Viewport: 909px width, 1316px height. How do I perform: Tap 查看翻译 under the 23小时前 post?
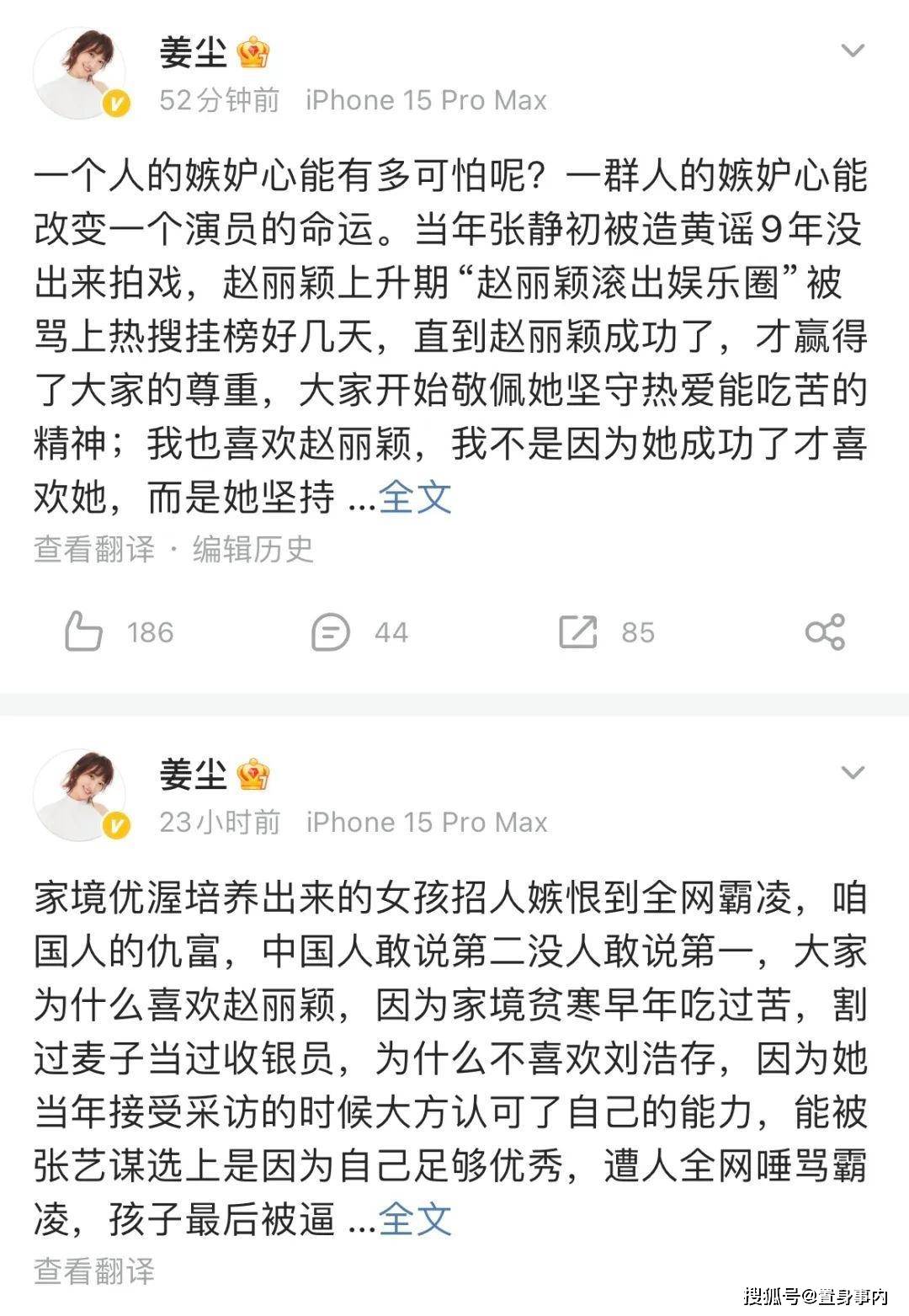(94, 1271)
